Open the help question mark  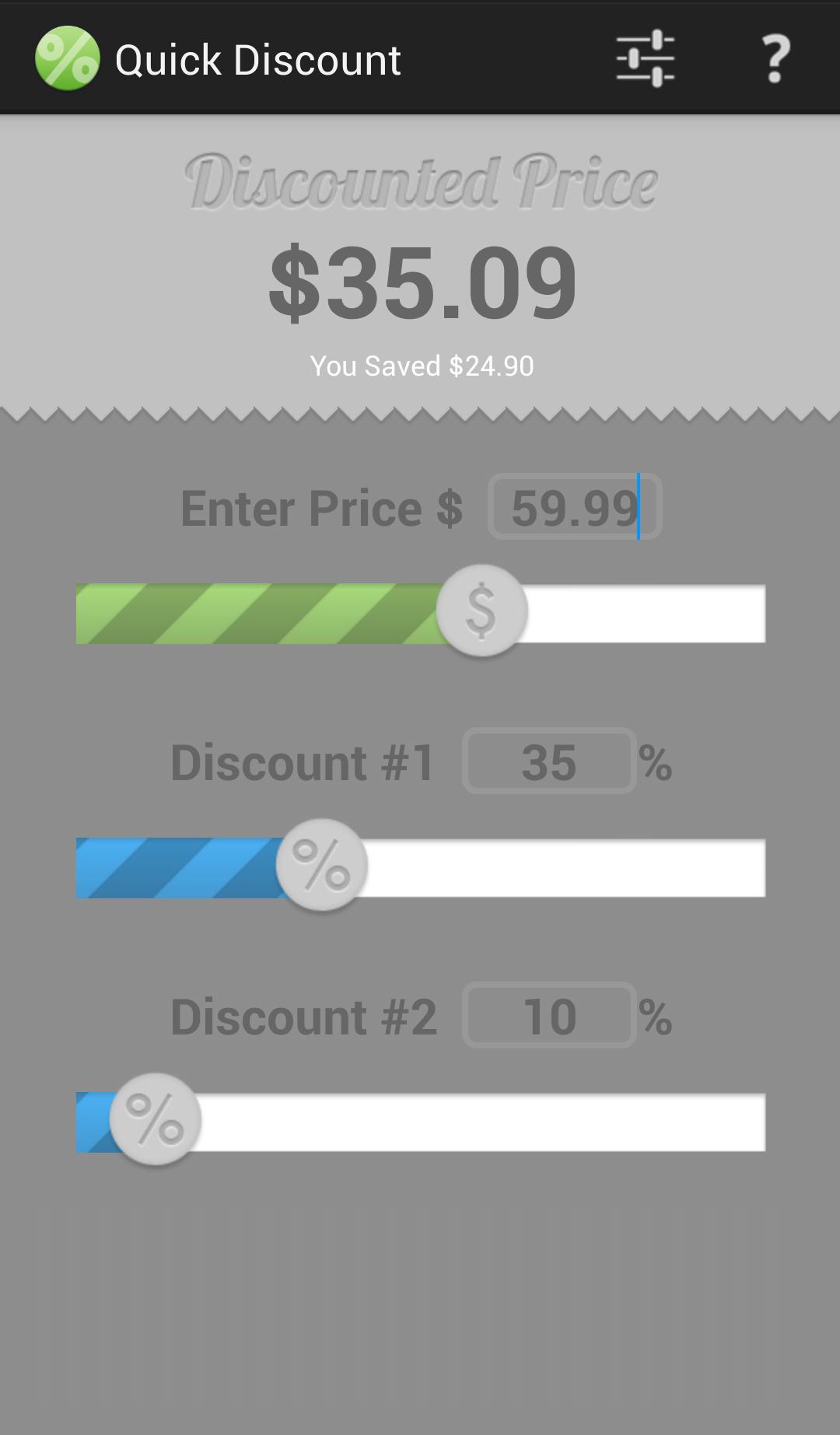click(775, 58)
